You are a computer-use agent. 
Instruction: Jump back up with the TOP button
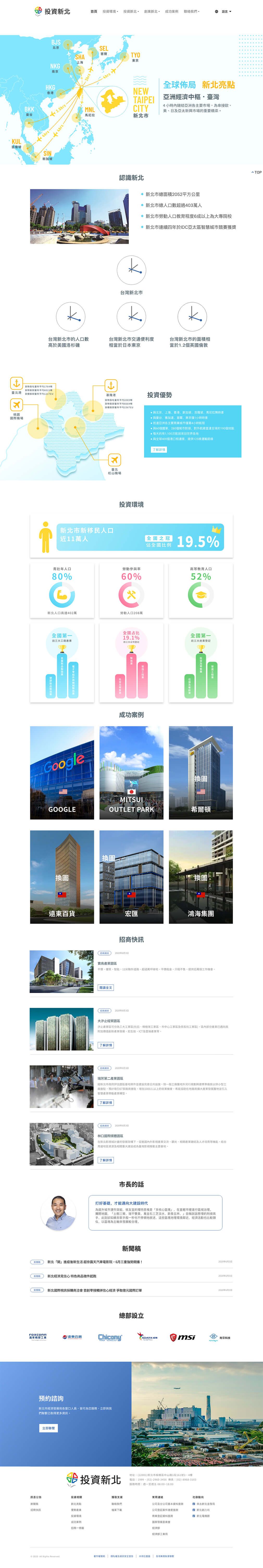256,172
